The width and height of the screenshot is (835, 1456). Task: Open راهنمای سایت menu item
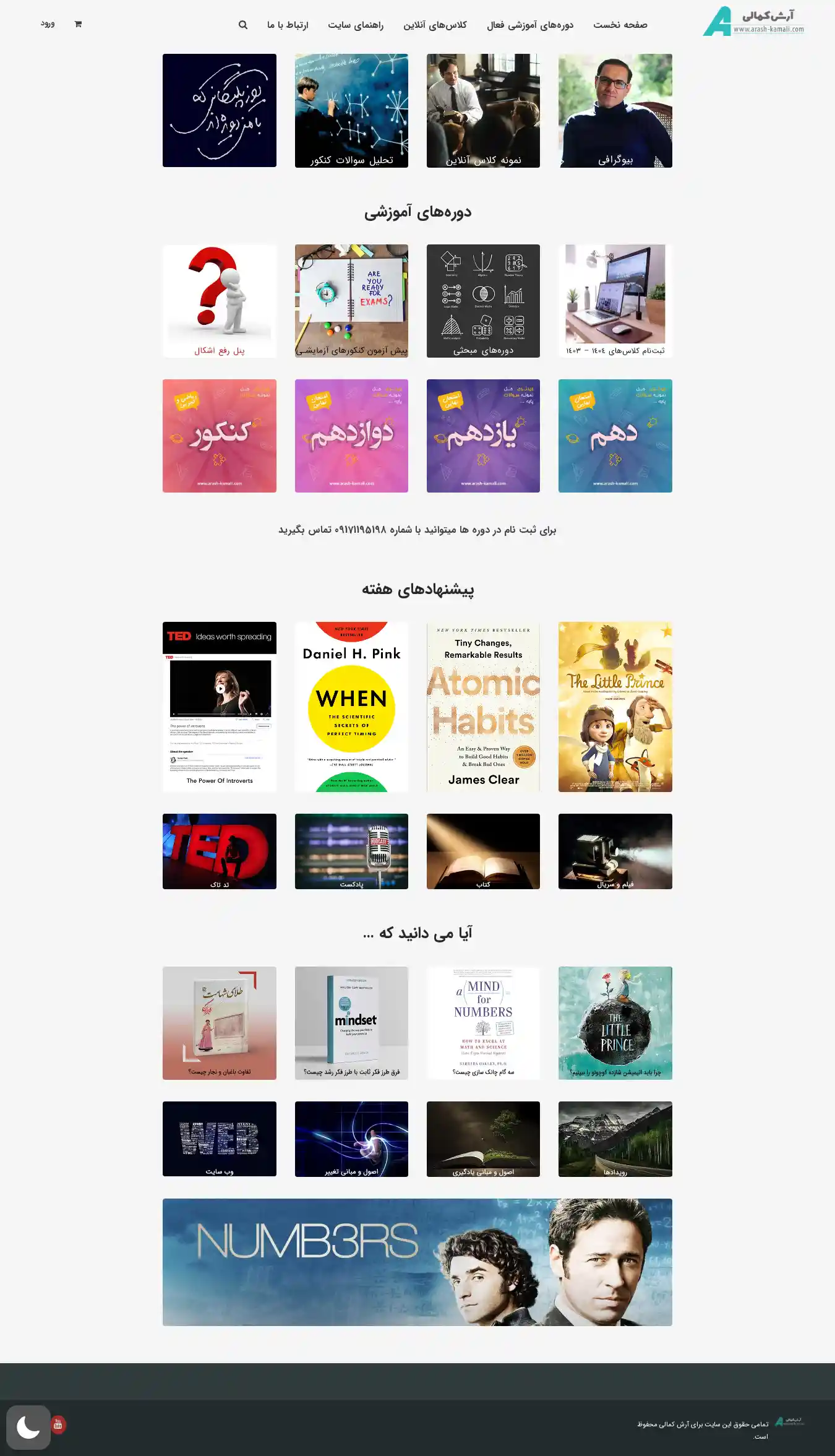pos(356,25)
